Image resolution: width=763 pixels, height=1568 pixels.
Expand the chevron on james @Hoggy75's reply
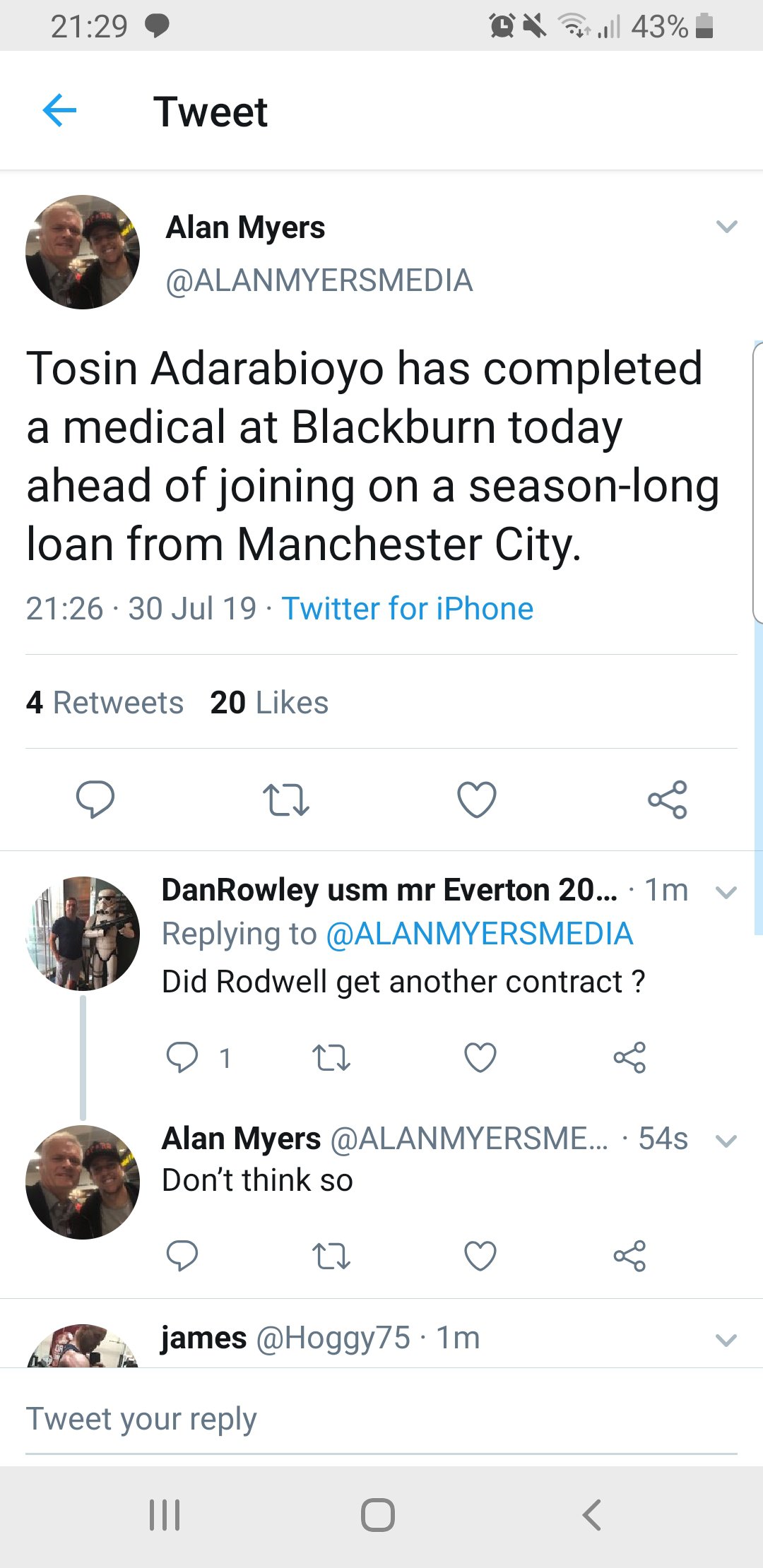726,1340
